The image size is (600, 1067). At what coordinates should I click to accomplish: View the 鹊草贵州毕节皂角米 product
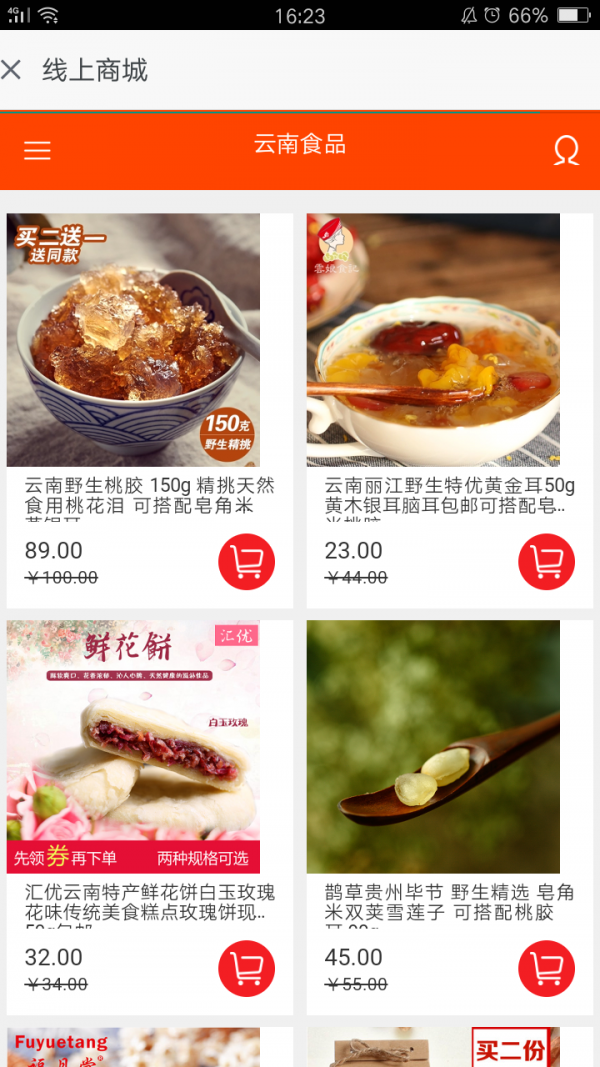coord(433,746)
